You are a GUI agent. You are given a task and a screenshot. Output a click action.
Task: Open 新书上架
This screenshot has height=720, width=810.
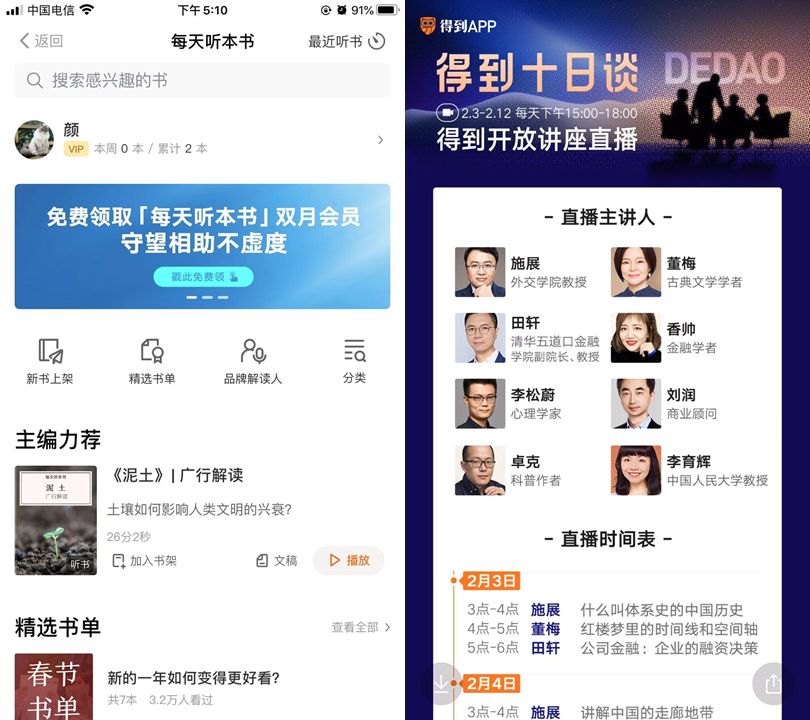pyautogui.click(x=50, y=361)
